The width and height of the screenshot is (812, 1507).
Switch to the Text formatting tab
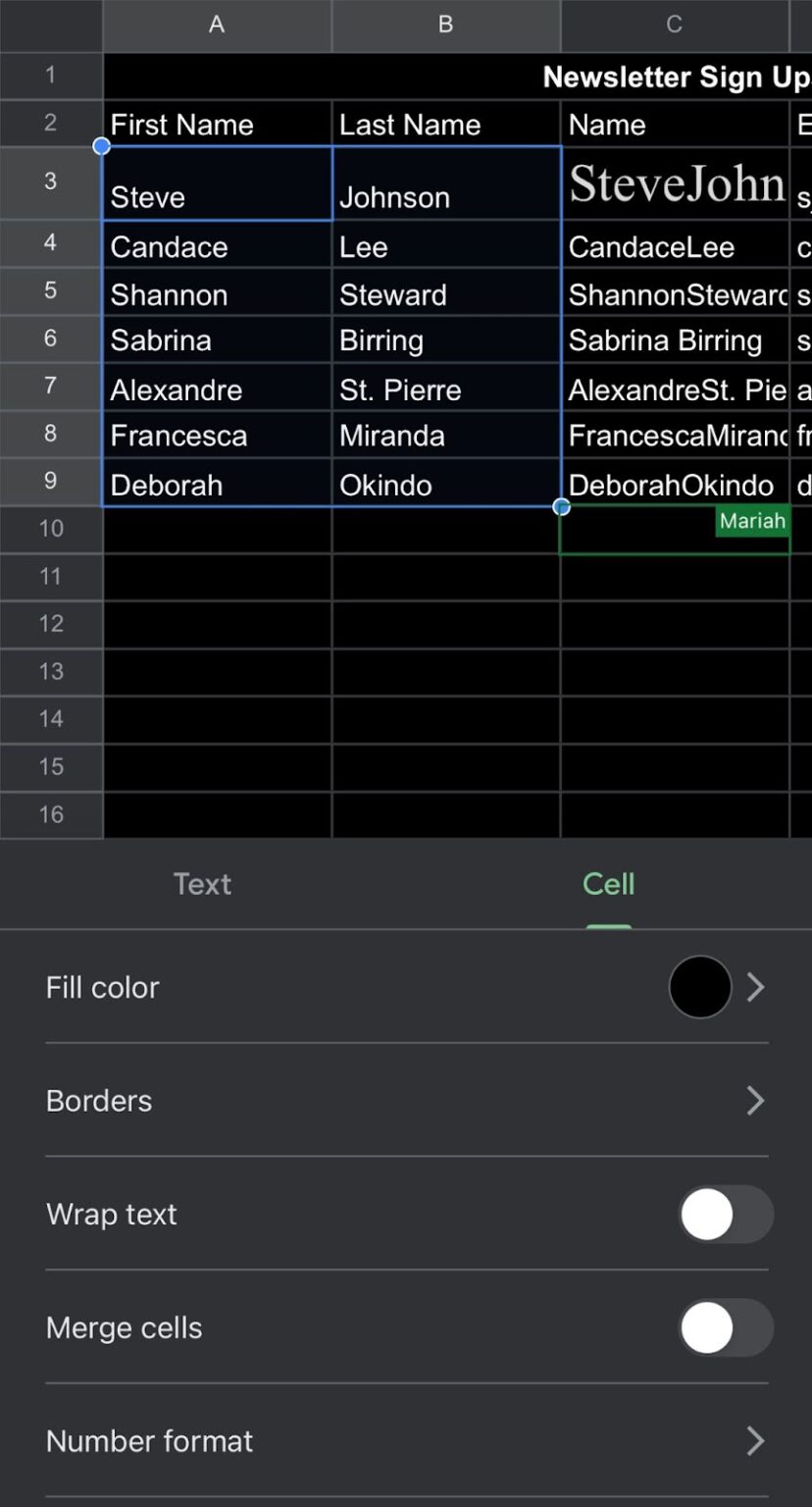click(202, 884)
